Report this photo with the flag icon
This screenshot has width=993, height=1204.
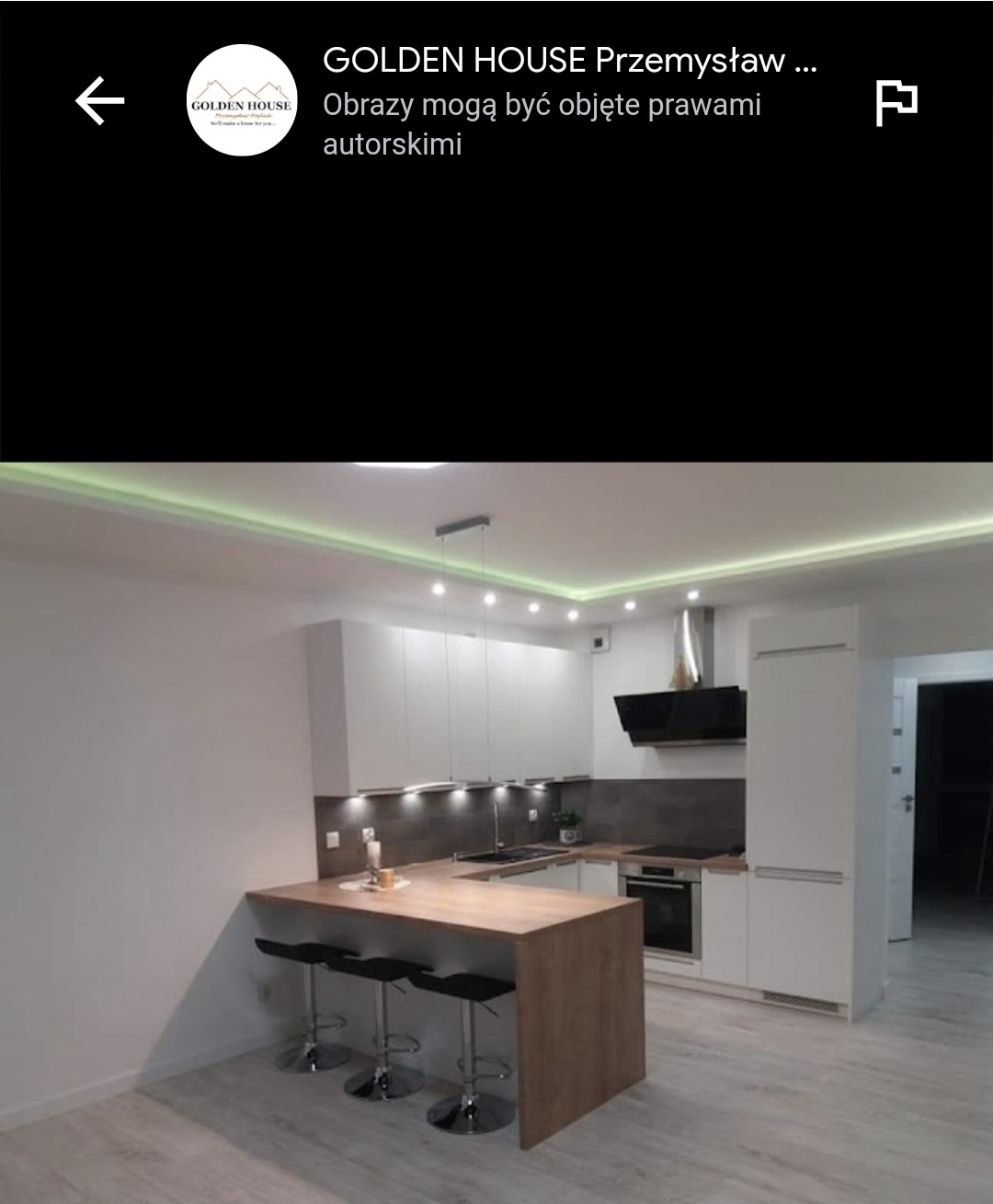pyautogui.click(x=896, y=103)
